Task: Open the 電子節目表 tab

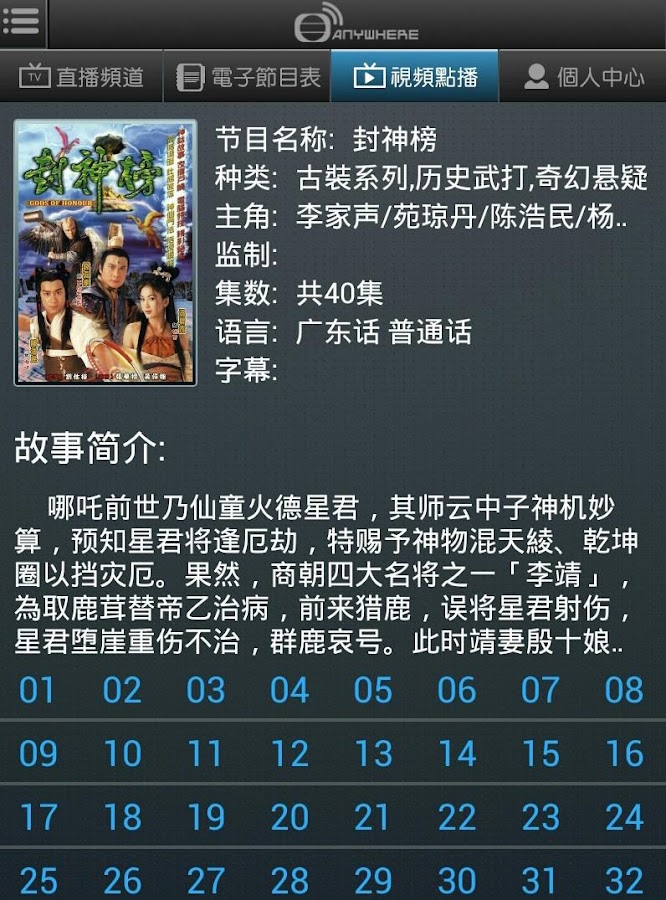Action: (x=249, y=77)
